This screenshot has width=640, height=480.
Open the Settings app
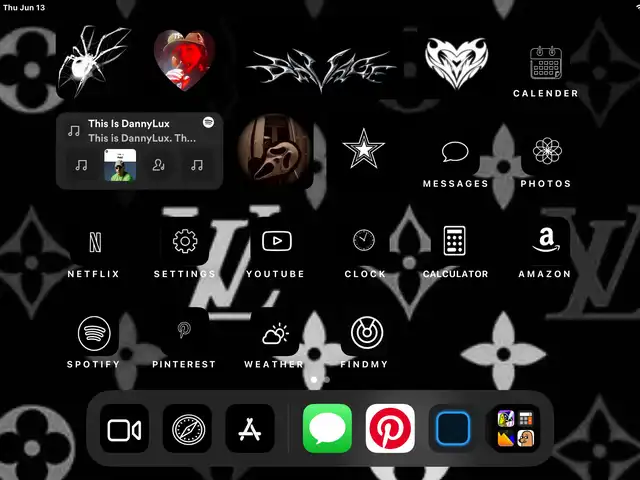pyautogui.click(x=184, y=241)
